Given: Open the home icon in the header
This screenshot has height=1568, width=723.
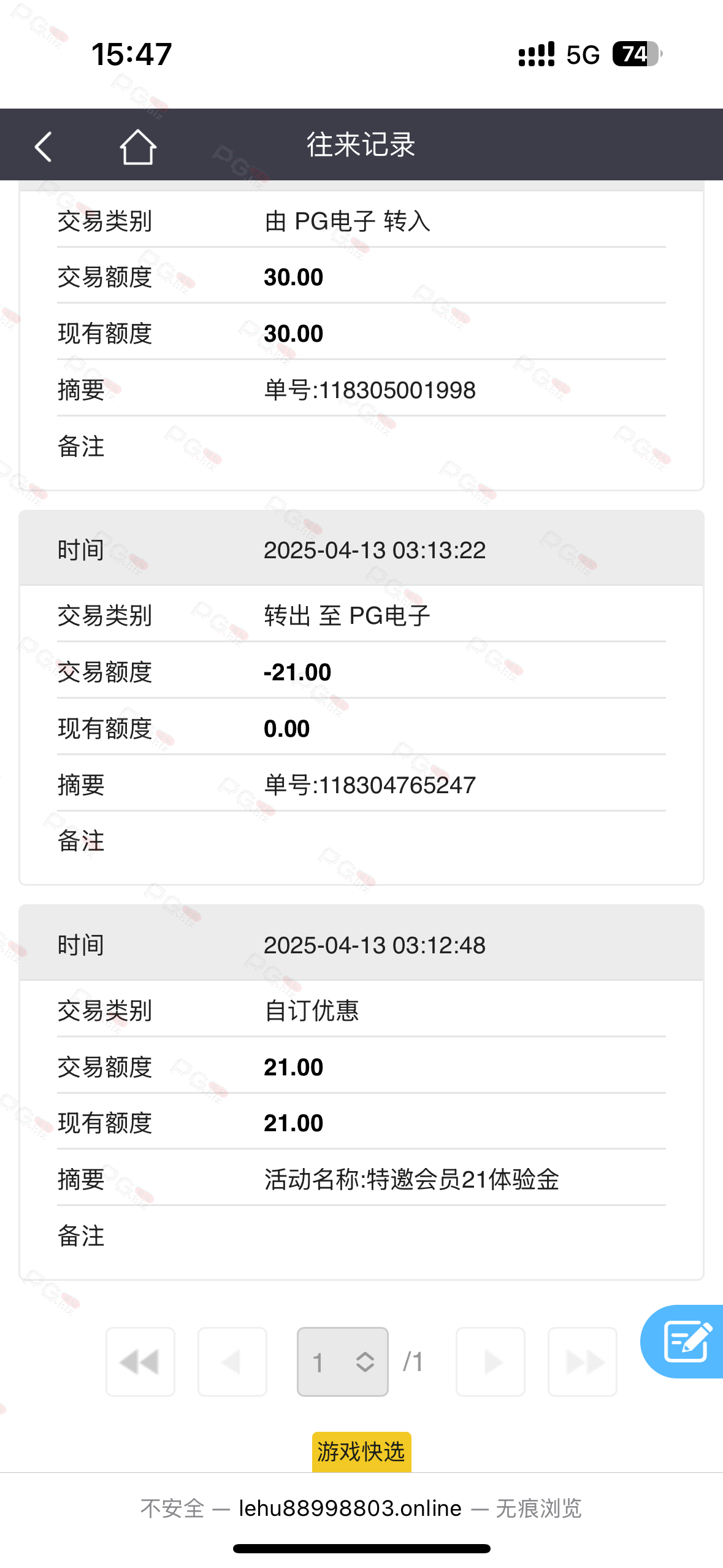Looking at the screenshot, I should pos(138,147).
